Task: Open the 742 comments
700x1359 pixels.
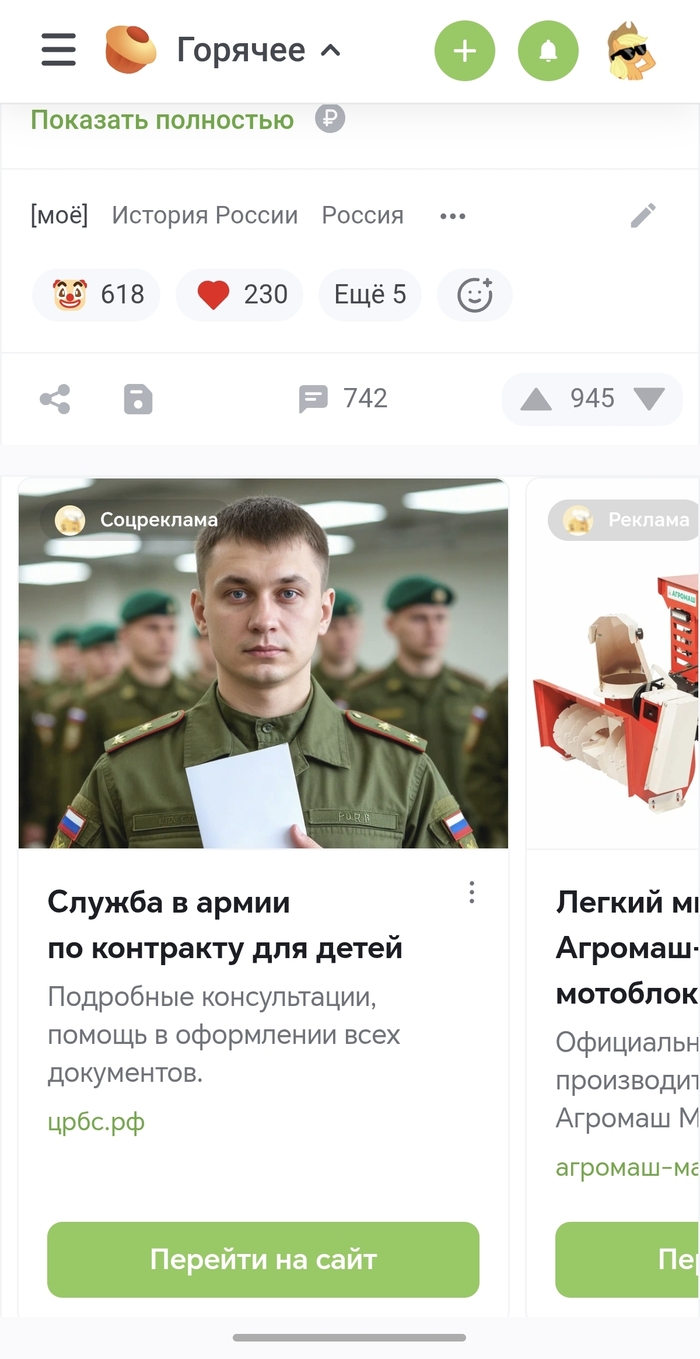Action: click(x=342, y=399)
